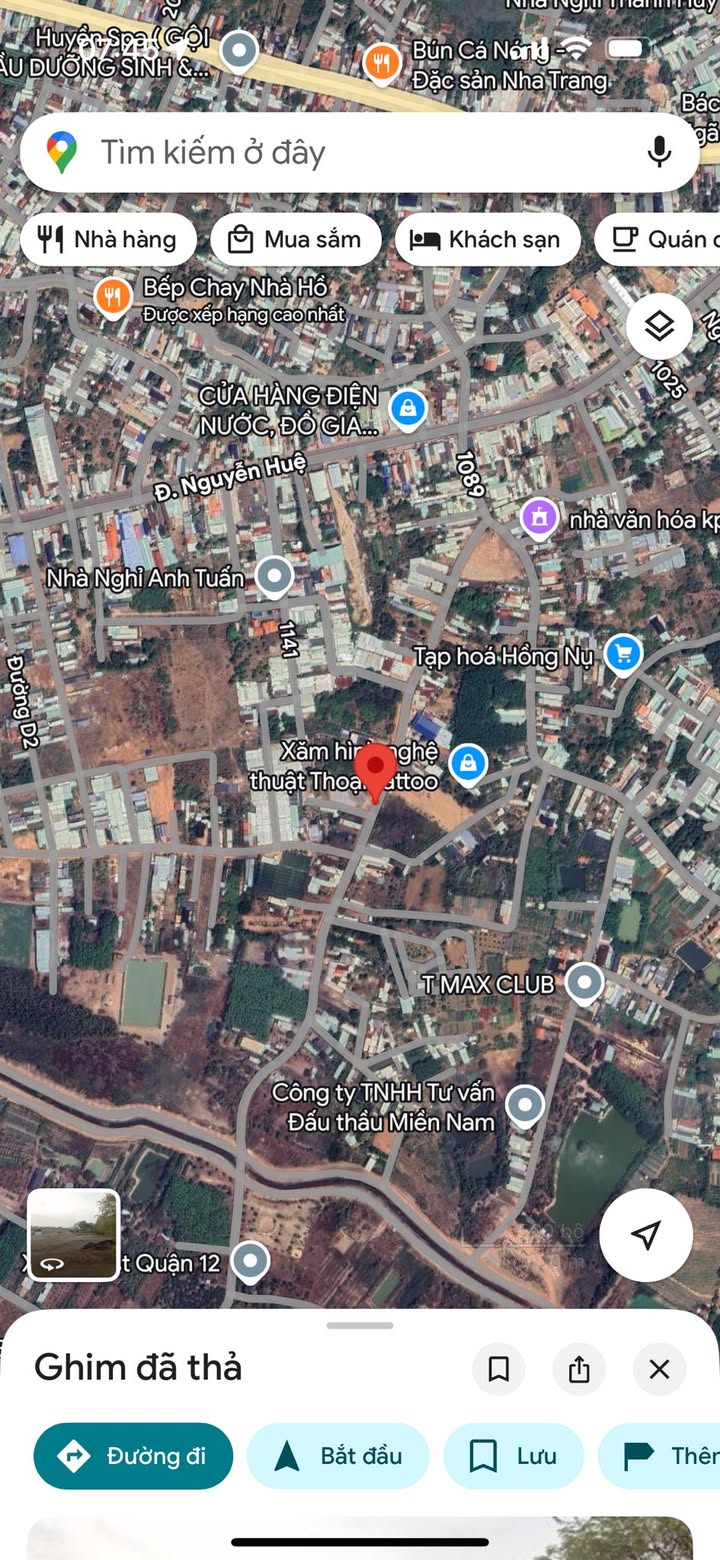Tap the "Lưu" chip to save the place

click(513, 1456)
